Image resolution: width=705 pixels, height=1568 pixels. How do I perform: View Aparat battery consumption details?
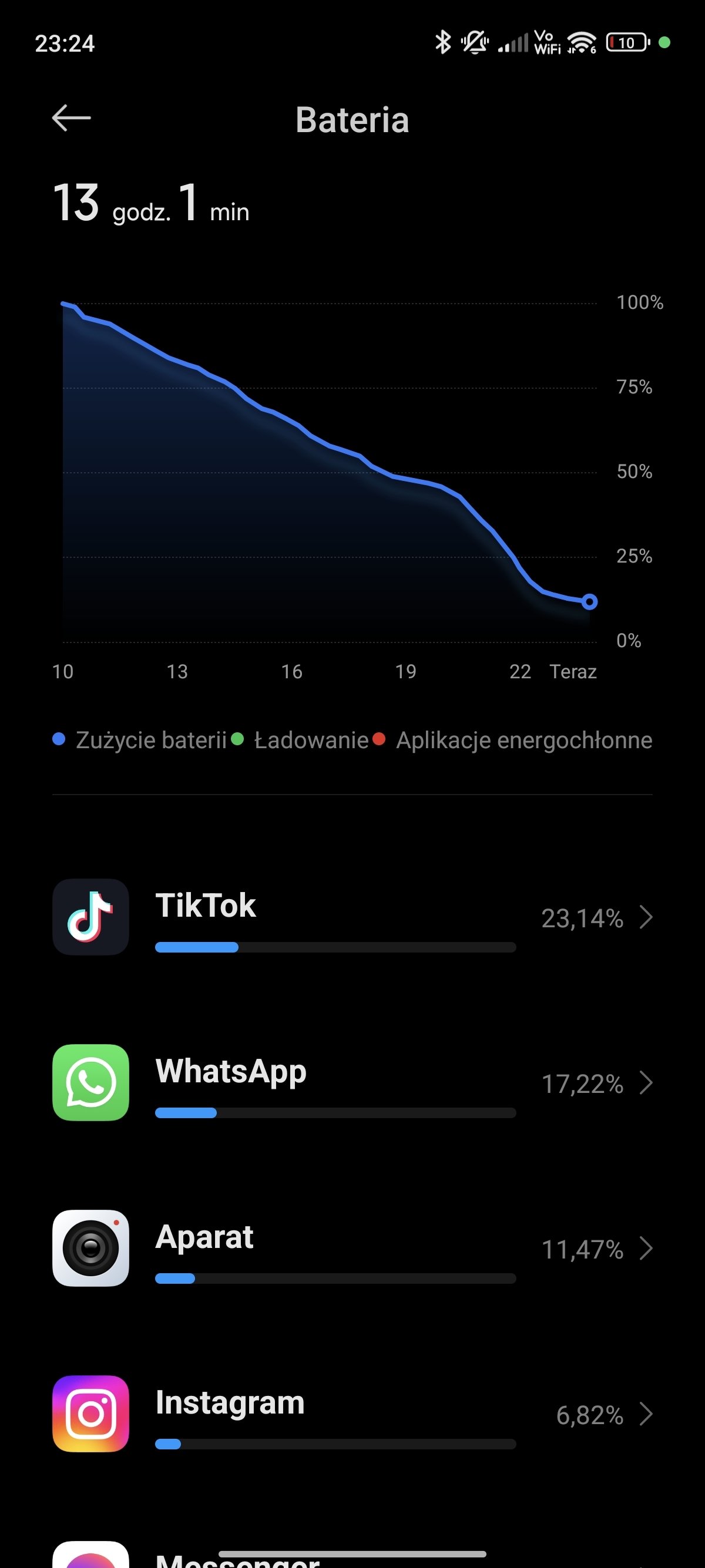tap(352, 1249)
